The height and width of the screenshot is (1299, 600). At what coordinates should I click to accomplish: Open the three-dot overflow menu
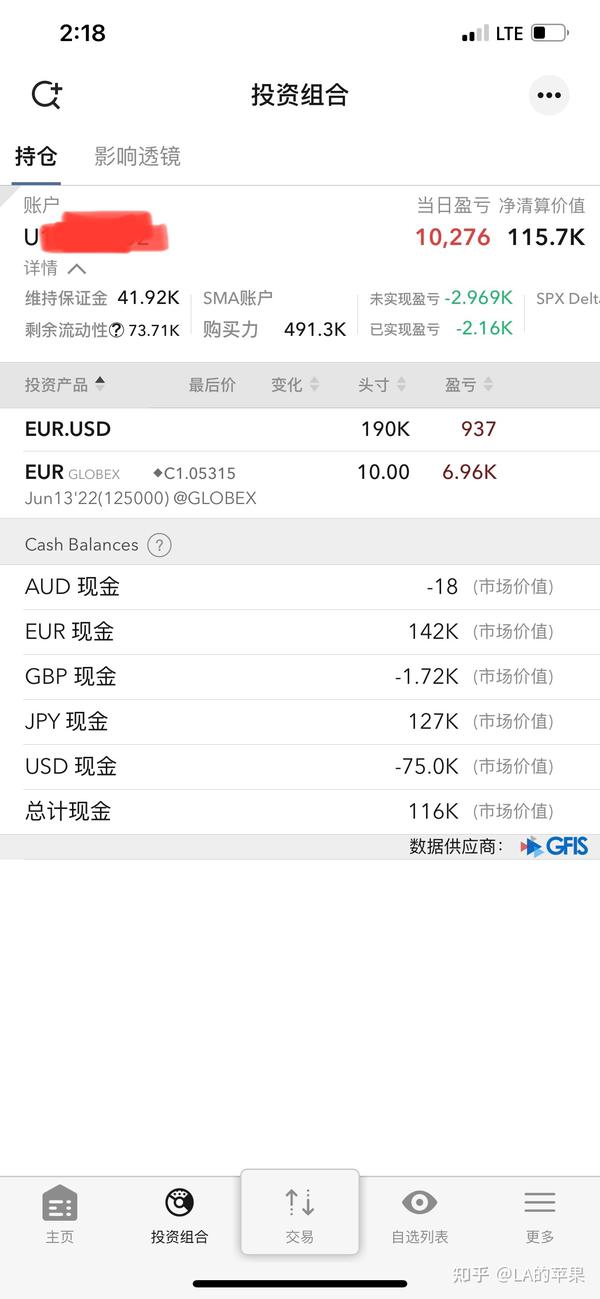click(549, 95)
